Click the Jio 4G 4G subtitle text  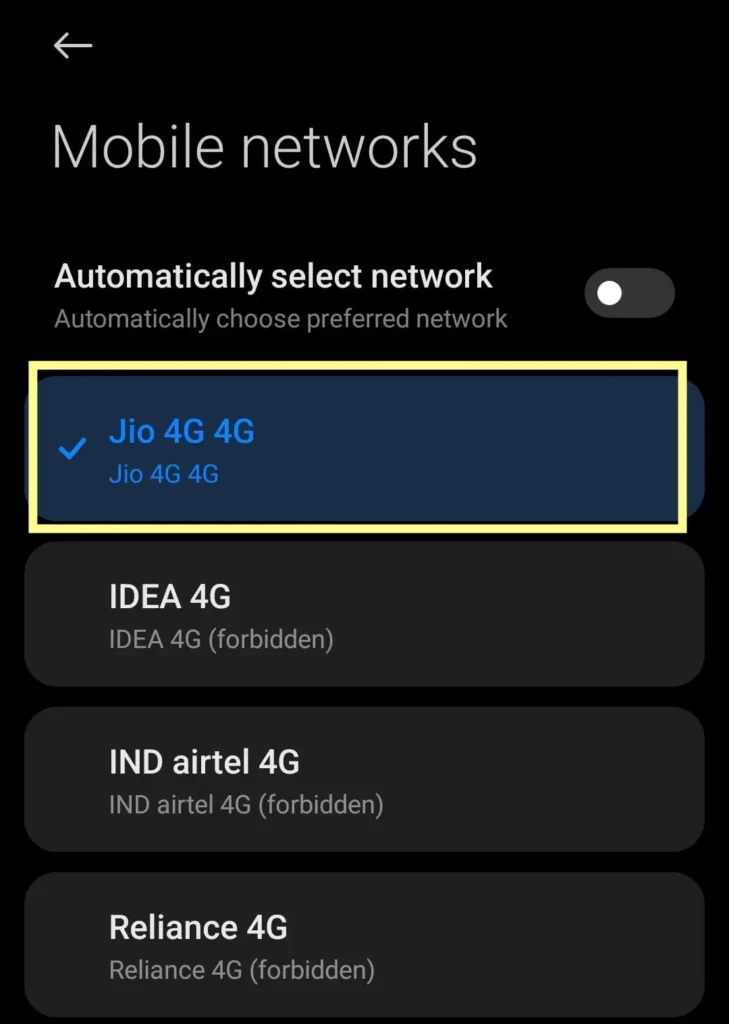pos(163,473)
